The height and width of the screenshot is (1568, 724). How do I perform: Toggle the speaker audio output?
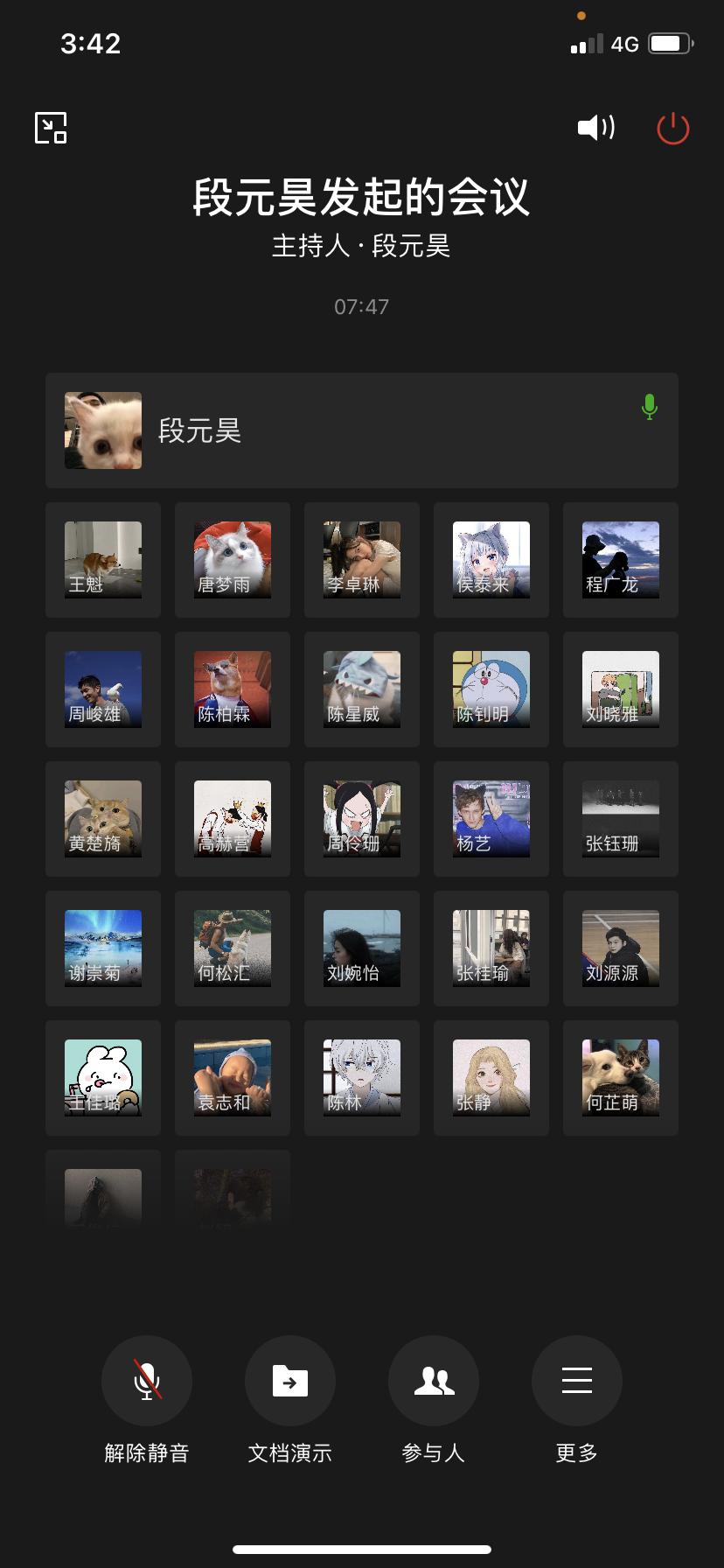point(596,128)
